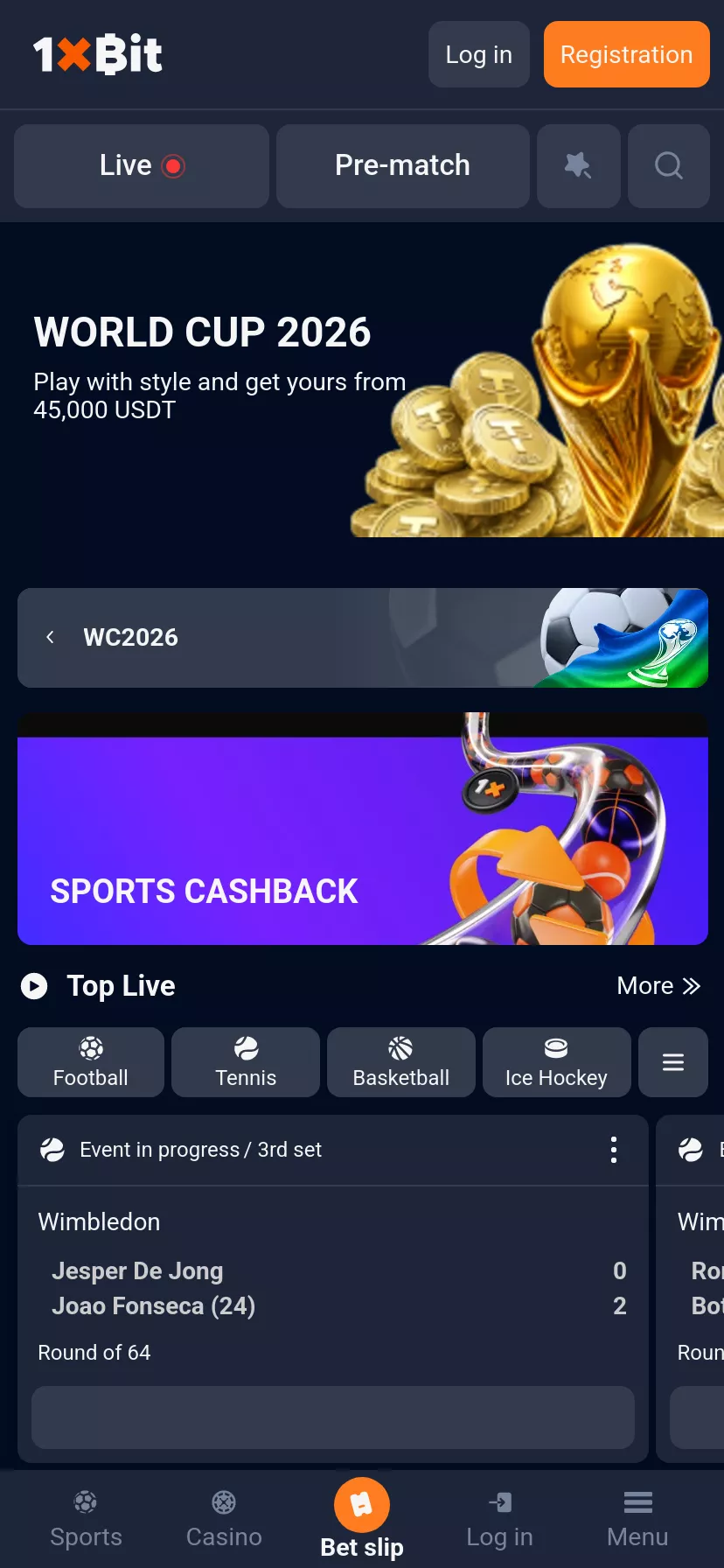This screenshot has height=1568, width=724.
Task: Open the Registration form
Action: click(x=626, y=54)
